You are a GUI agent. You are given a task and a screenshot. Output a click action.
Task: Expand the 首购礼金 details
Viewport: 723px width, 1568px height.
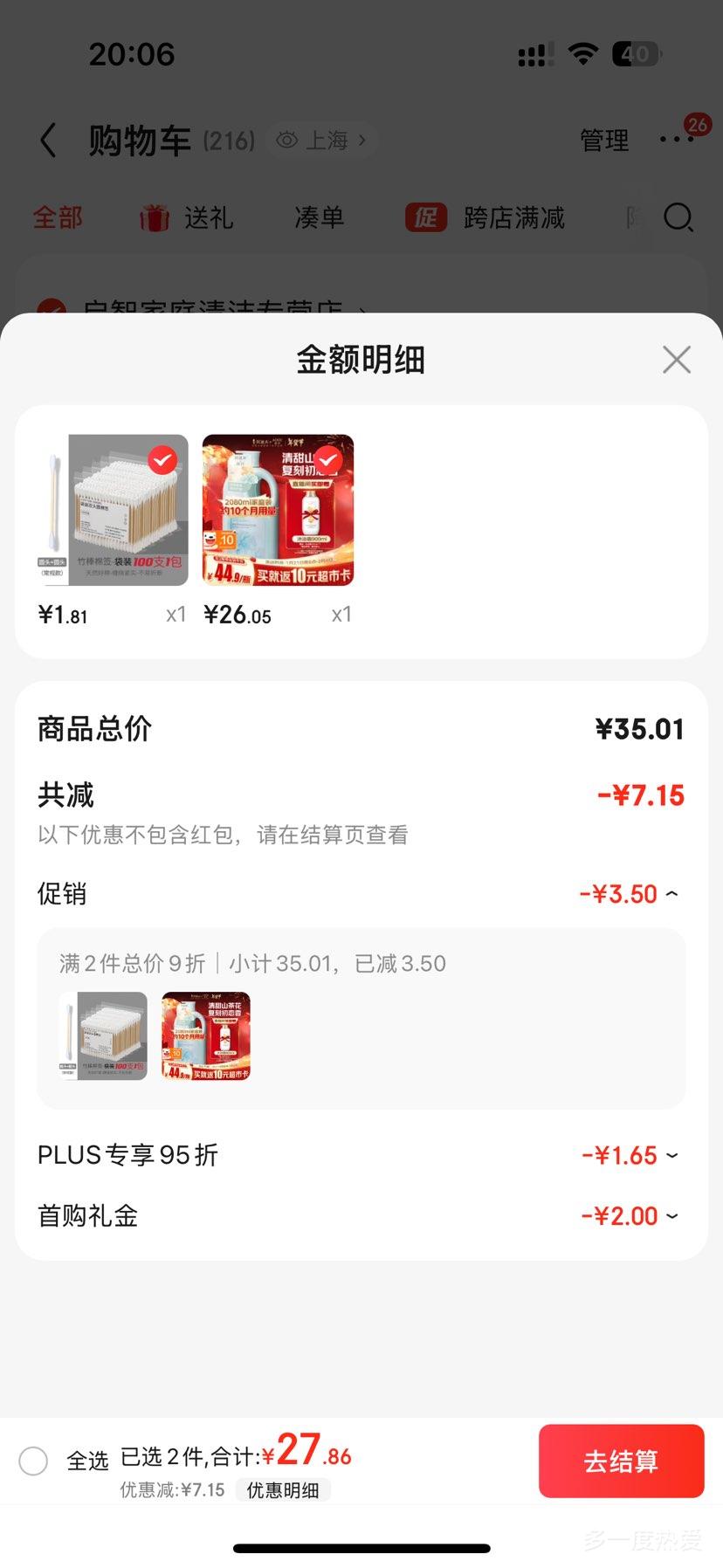(x=671, y=1215)
